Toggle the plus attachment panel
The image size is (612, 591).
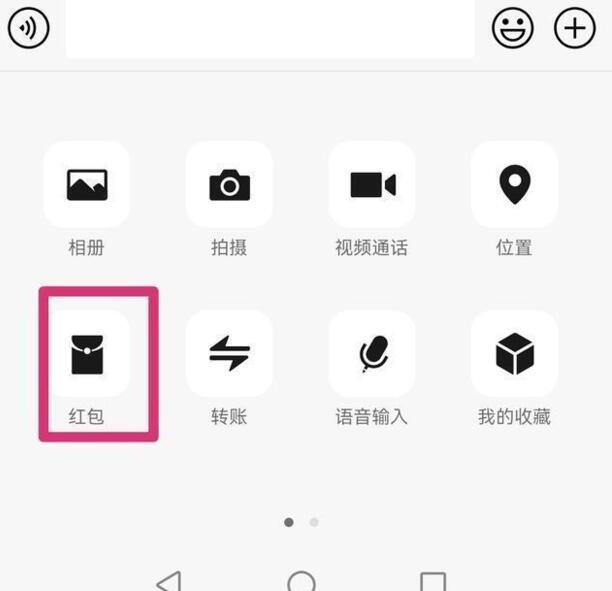coord(575,29)
